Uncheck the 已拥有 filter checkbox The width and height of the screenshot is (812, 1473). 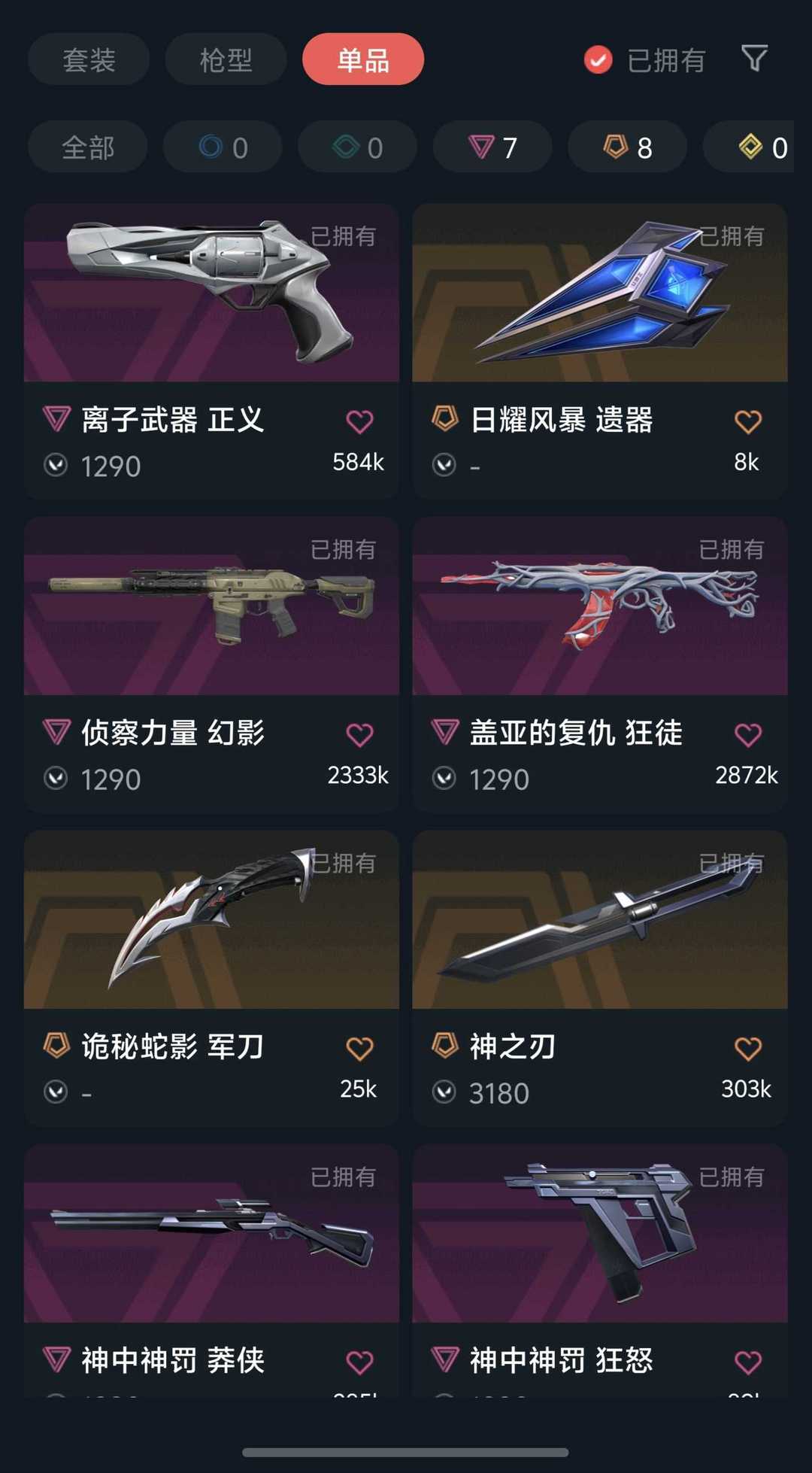click(598, 60)
